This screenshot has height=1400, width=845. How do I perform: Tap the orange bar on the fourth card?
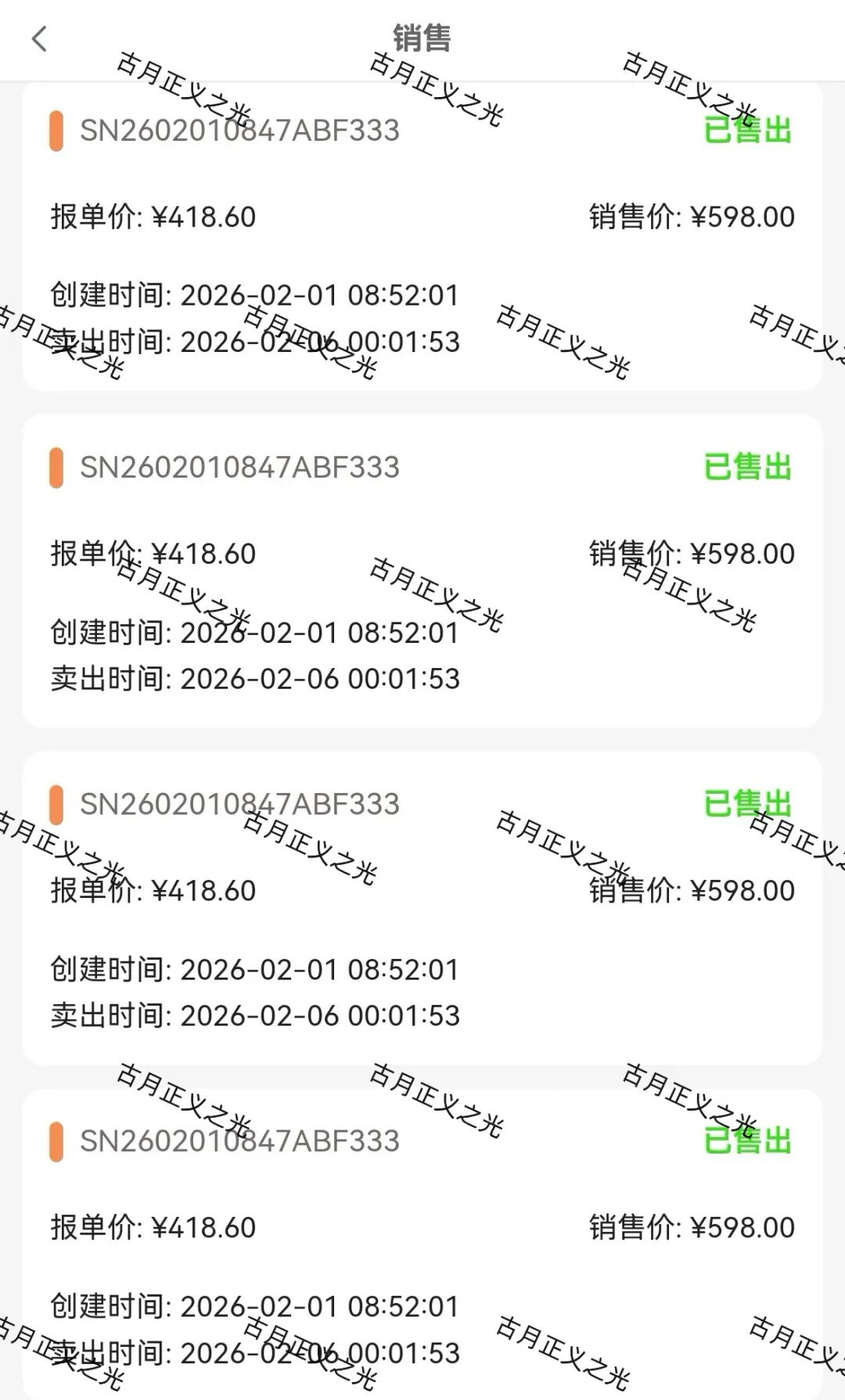(56, 1140)
